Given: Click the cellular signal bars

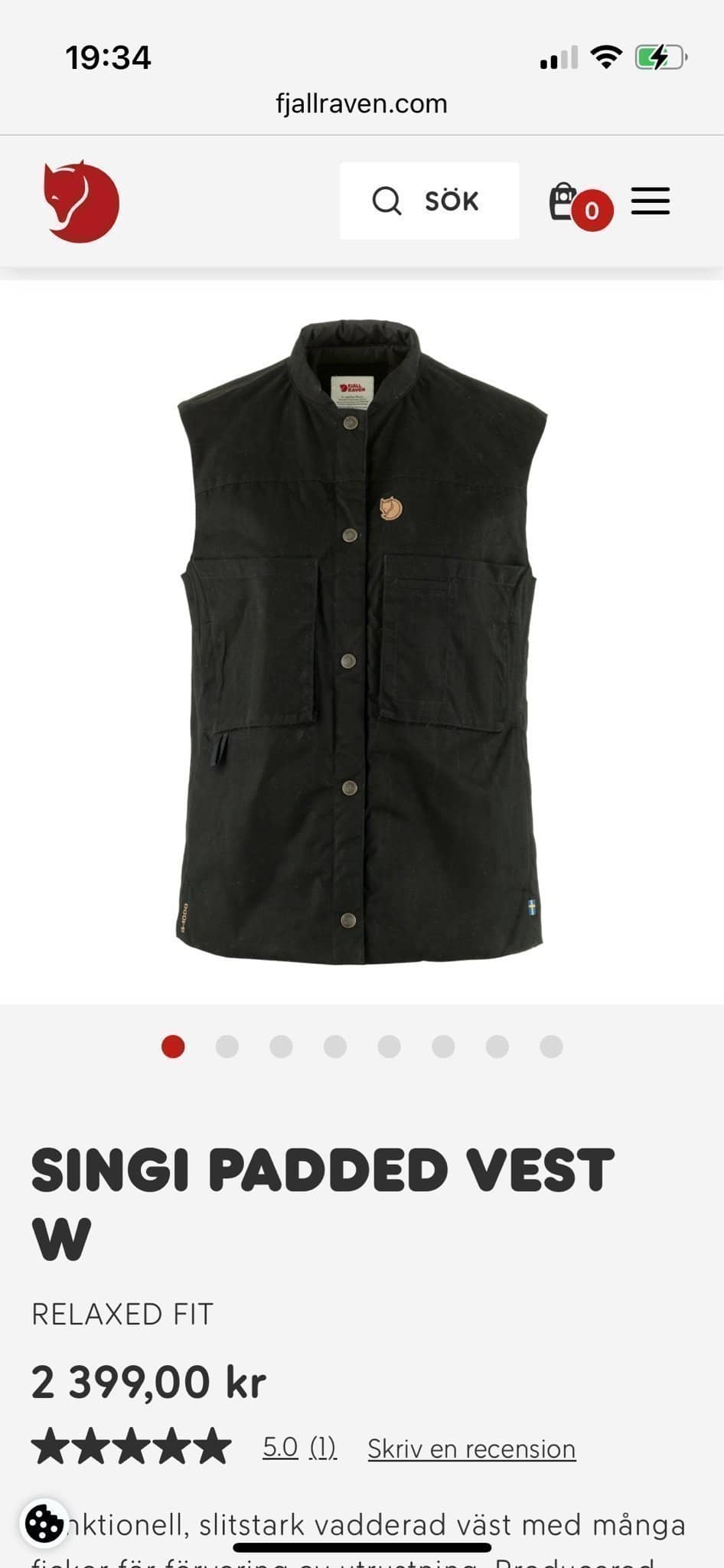Looking at the screenshot, I should [x=558, y=57].
